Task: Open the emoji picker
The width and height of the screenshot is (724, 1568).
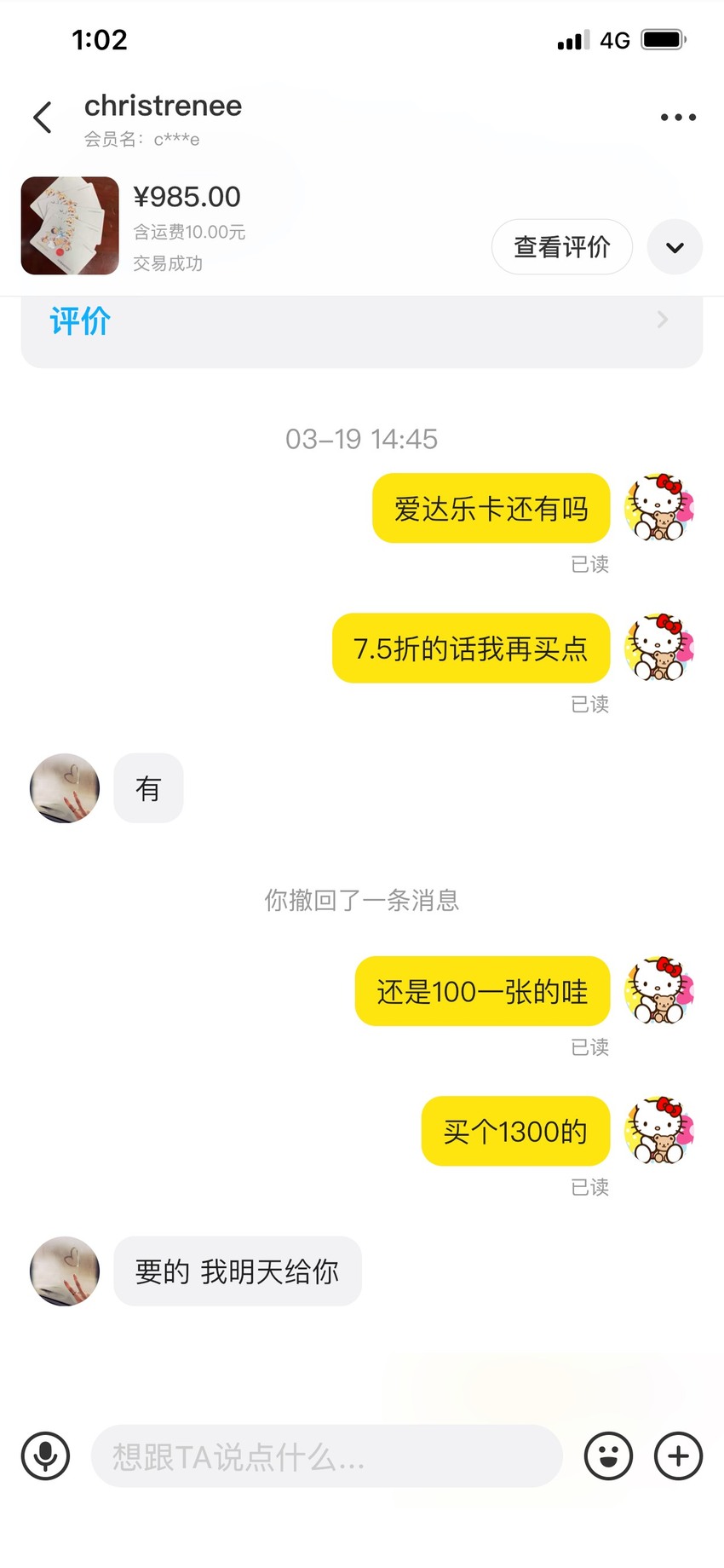Action: point(608,1456)
